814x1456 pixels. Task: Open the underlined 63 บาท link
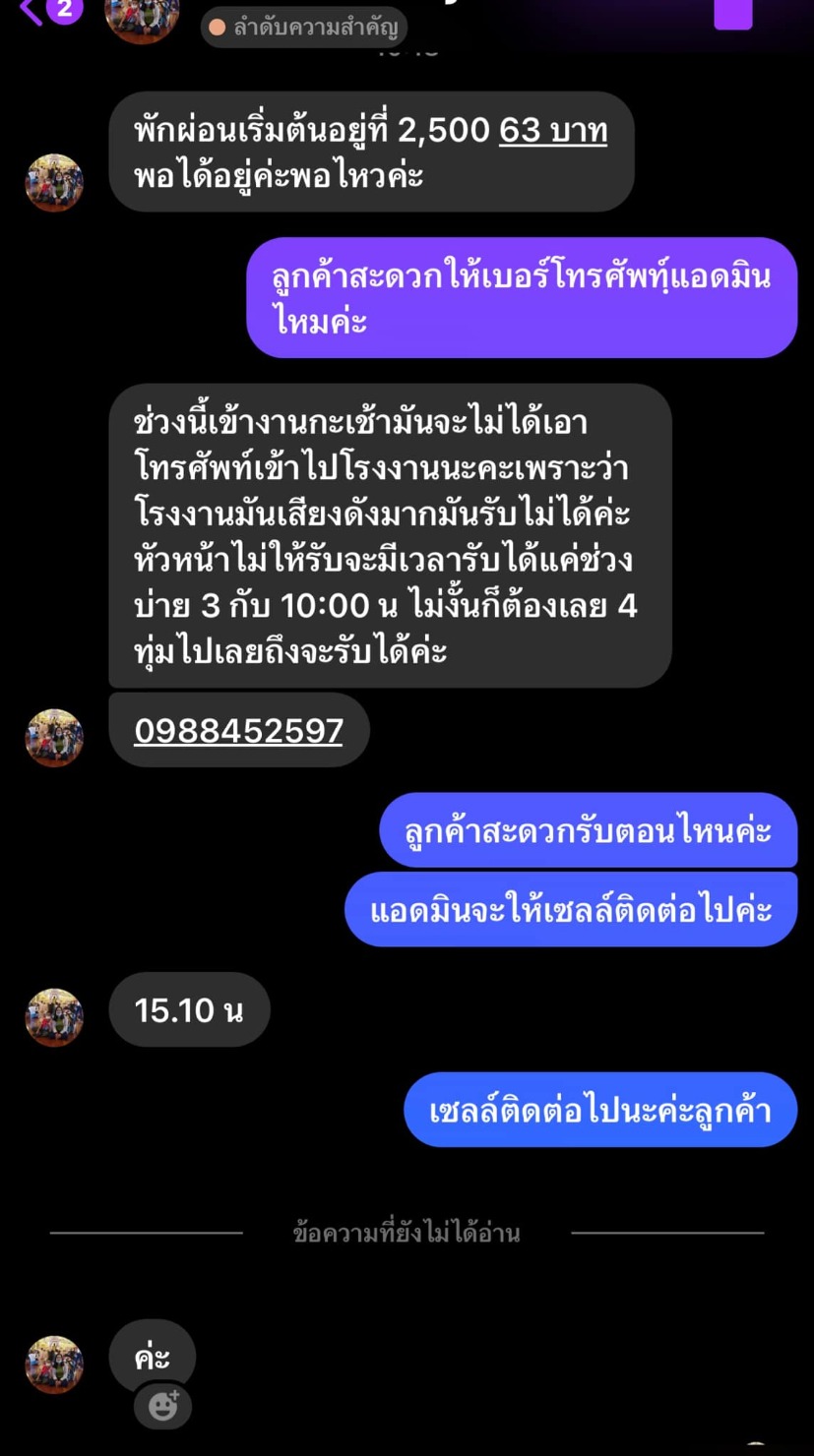pyautogui.click(x=553, y=131)
